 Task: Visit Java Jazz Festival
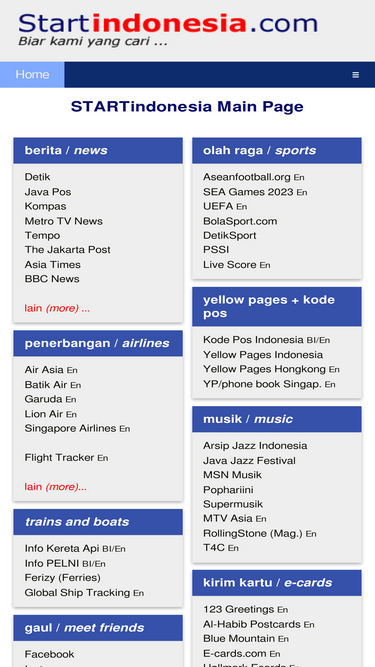point(249,461)
